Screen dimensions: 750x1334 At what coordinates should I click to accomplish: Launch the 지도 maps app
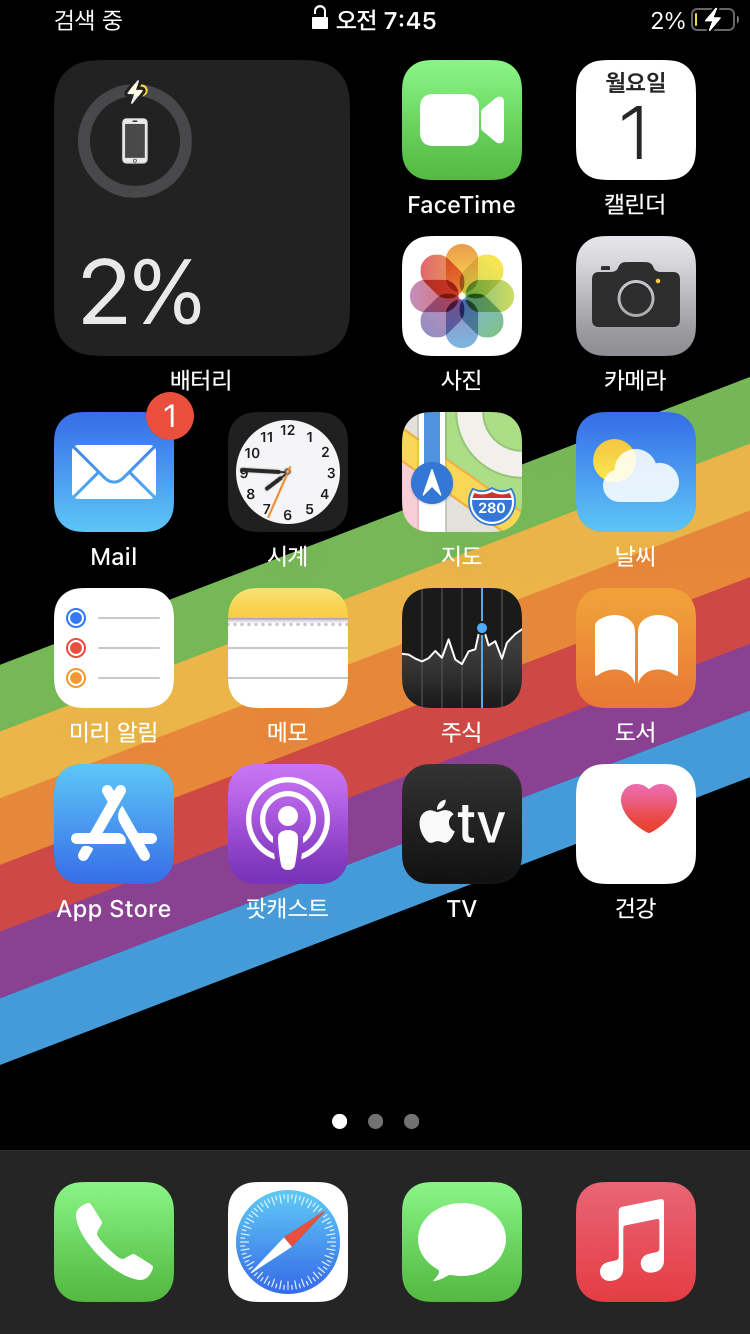click(x=461, y=472)
